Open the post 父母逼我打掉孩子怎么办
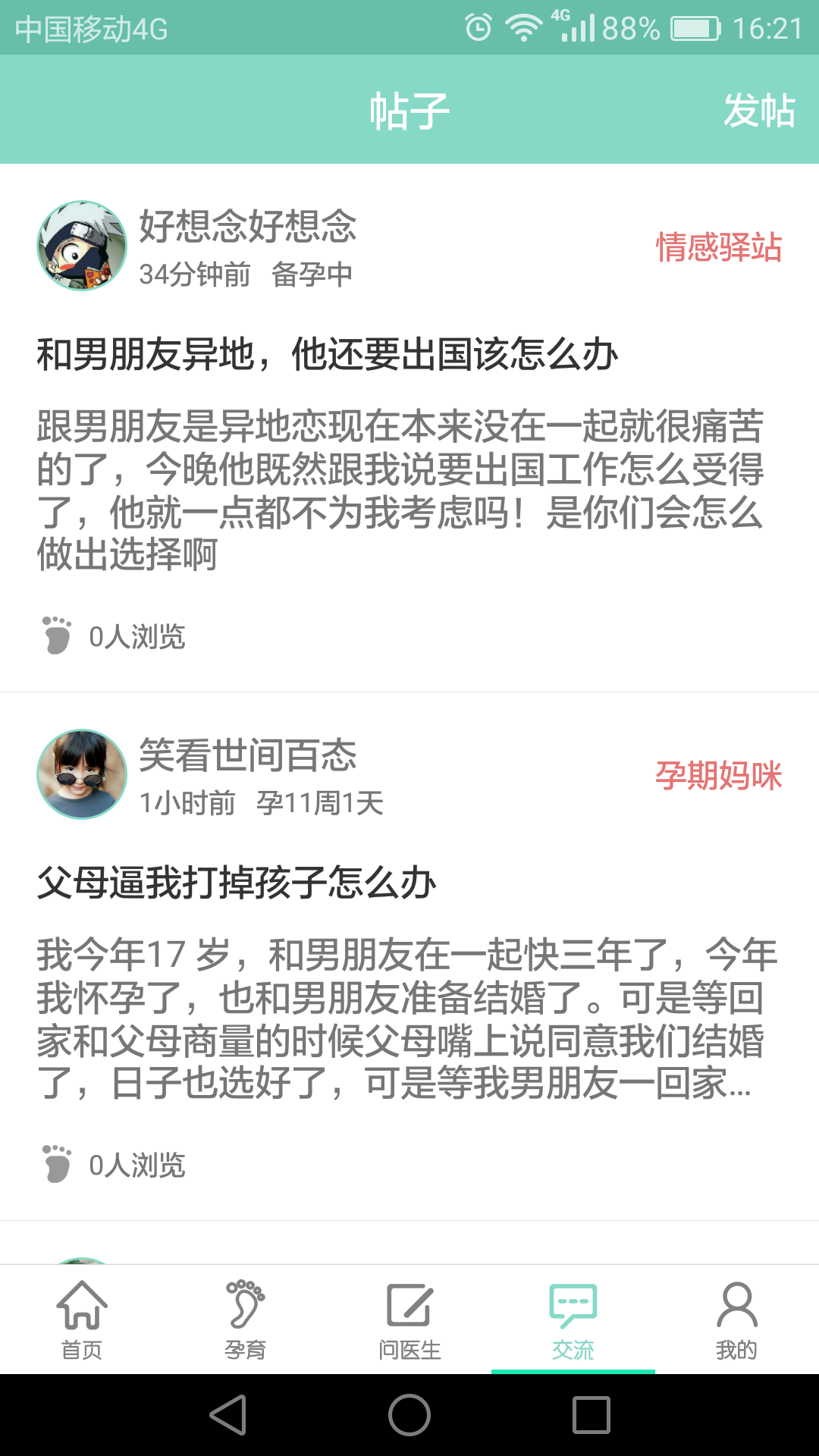This screenshot has width=819, height=1456. (x=237, y=883)
